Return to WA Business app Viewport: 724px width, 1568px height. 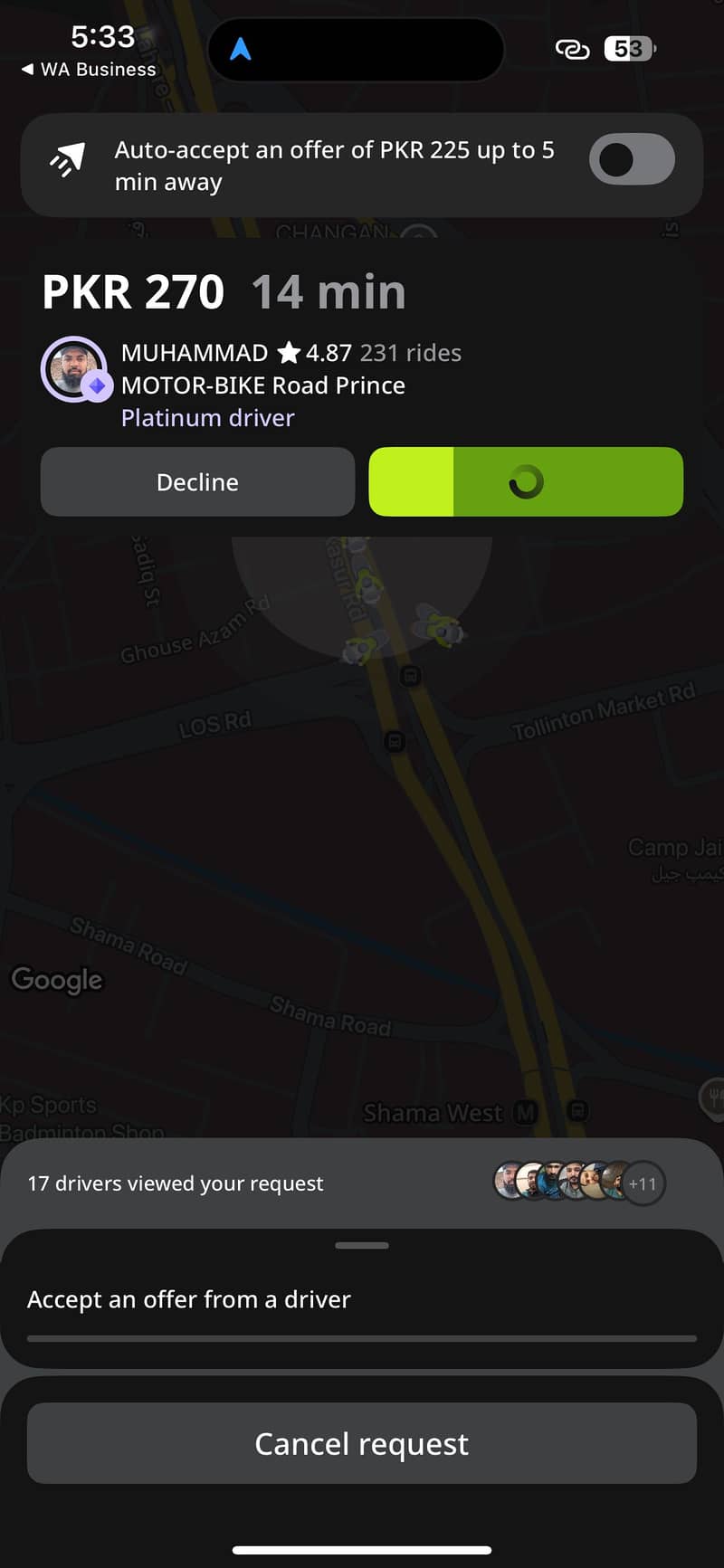click(x=88, y=70)
